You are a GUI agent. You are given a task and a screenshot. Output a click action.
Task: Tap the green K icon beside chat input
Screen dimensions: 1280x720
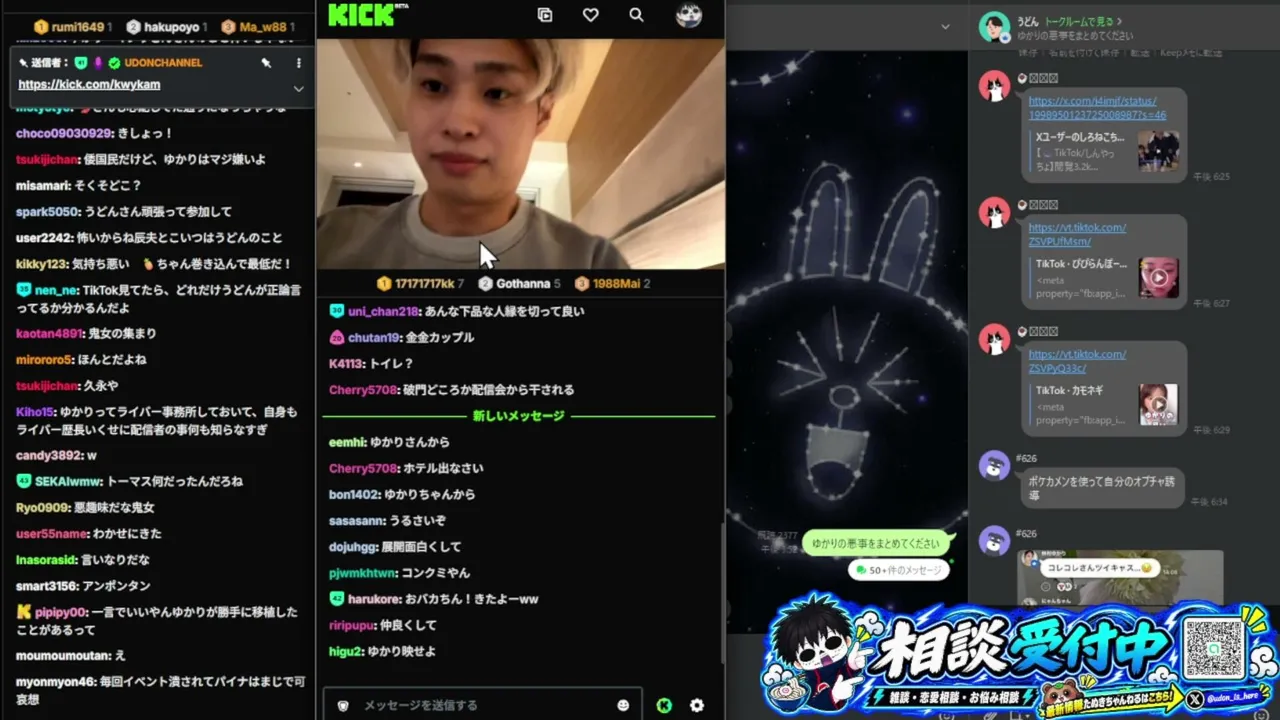click(664, 705)
